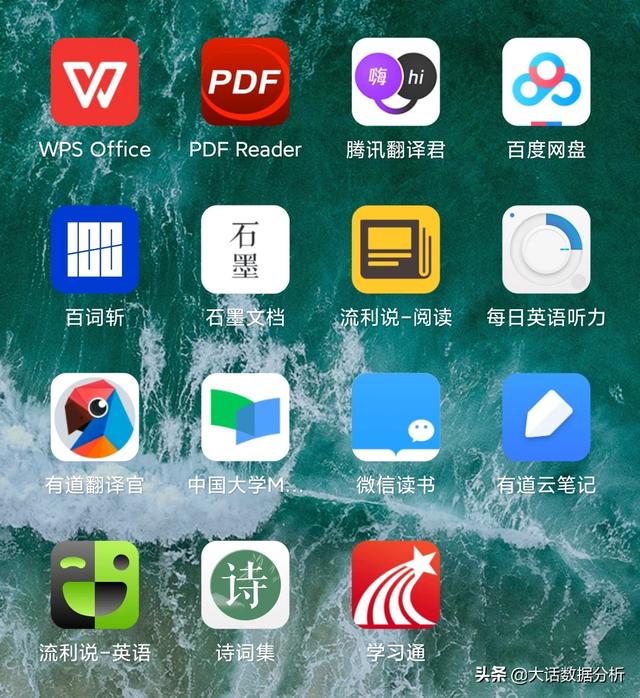Open 流利说-英语
640x698 pixels.
tap(95, 585)
